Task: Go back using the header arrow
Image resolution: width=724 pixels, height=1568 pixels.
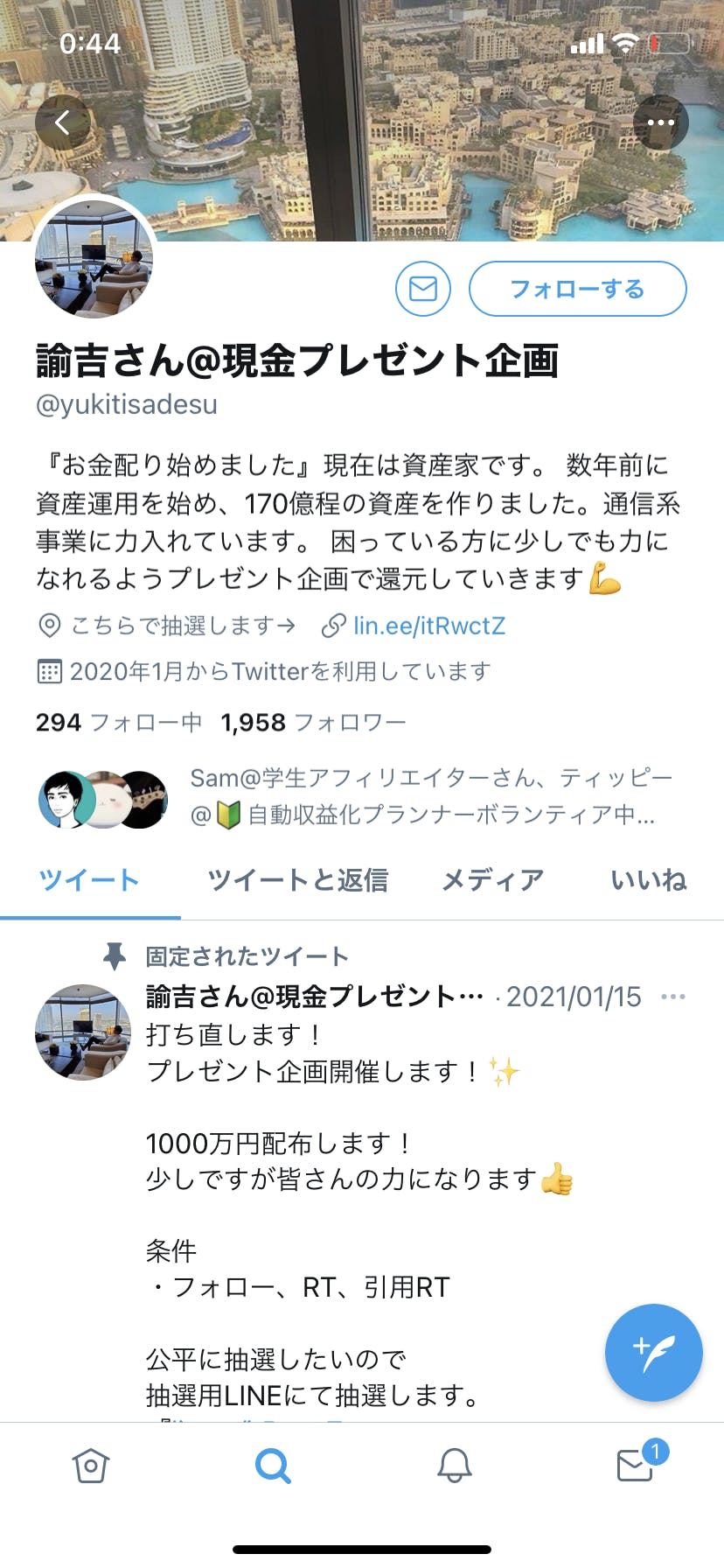Action: pos(62,122)
